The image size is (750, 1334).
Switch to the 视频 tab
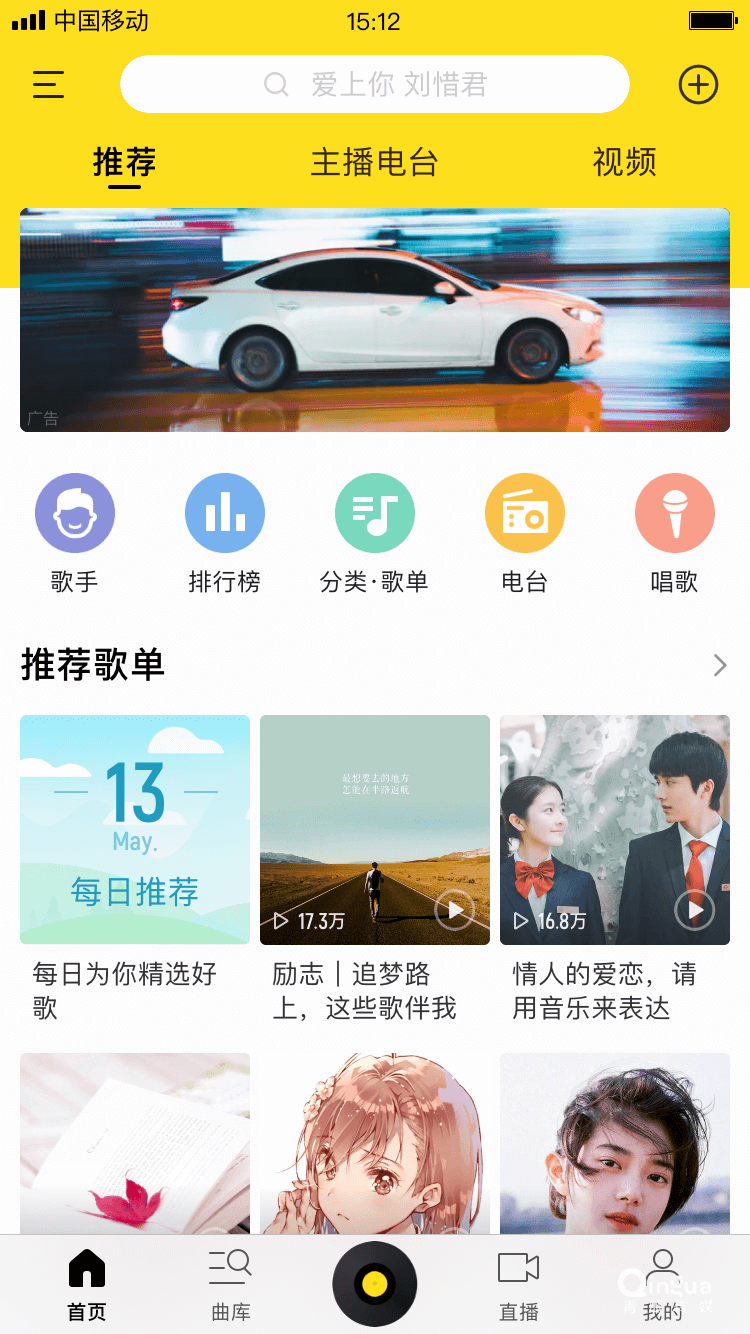click(624, 162)
